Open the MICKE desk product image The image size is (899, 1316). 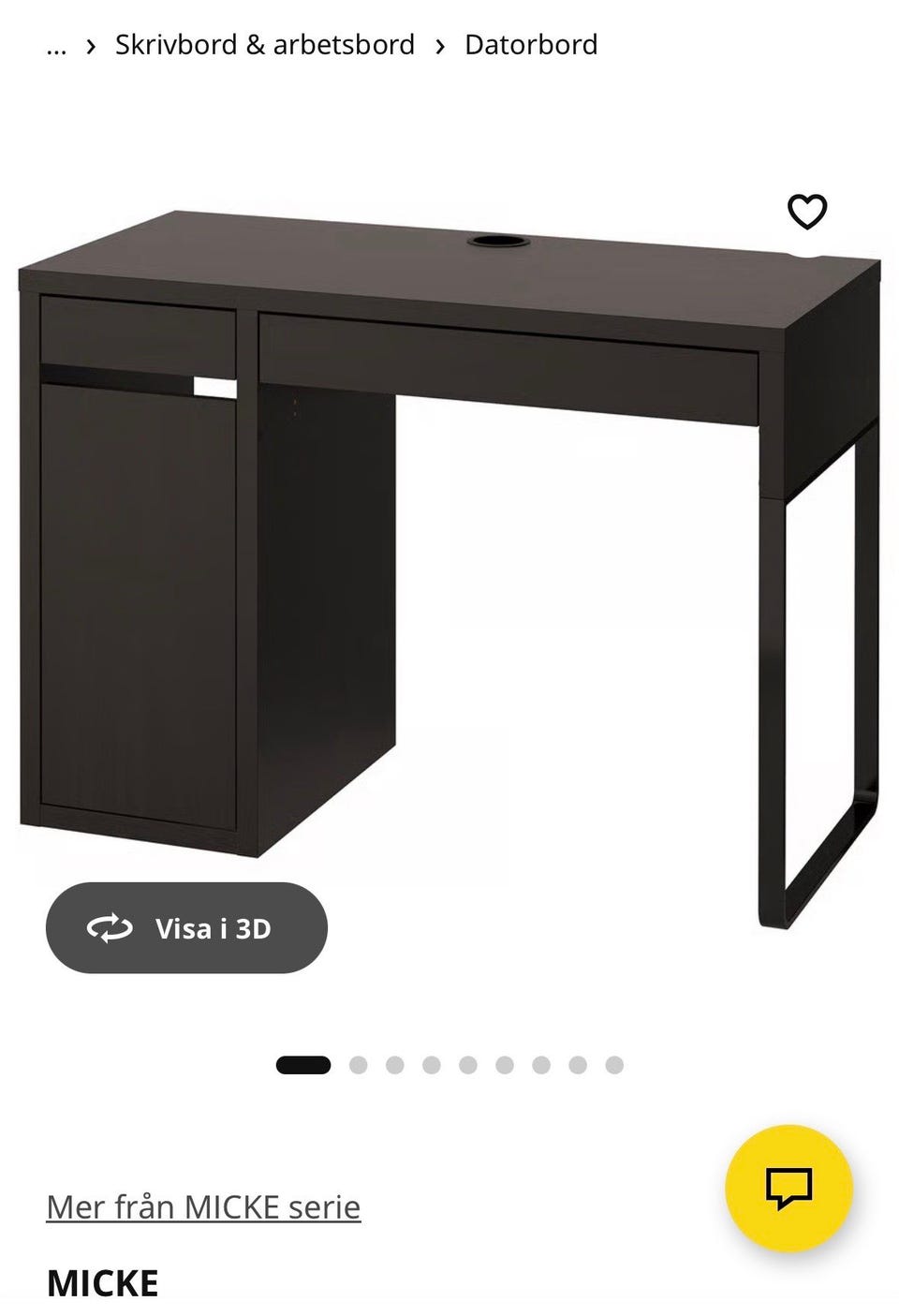(x=449, y=562)
